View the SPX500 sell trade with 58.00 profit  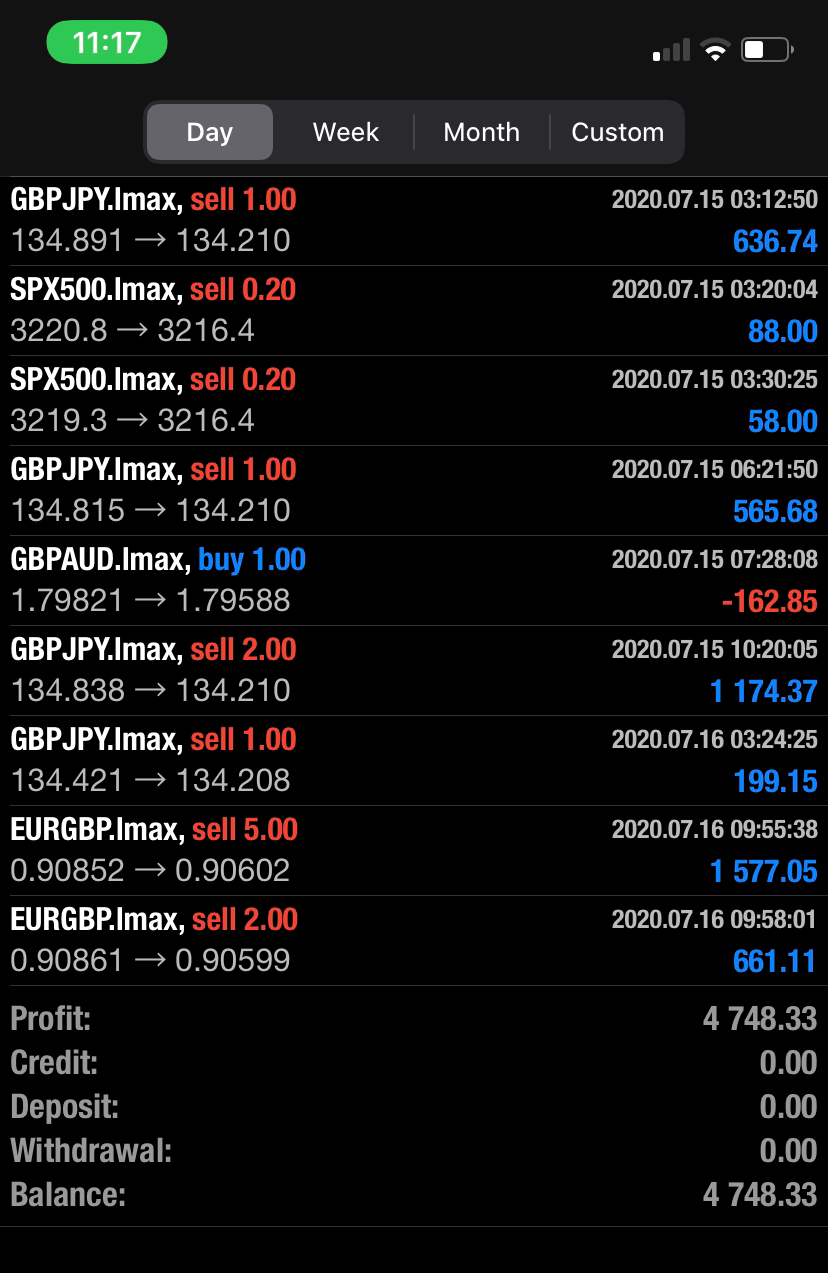click(414, 401)
